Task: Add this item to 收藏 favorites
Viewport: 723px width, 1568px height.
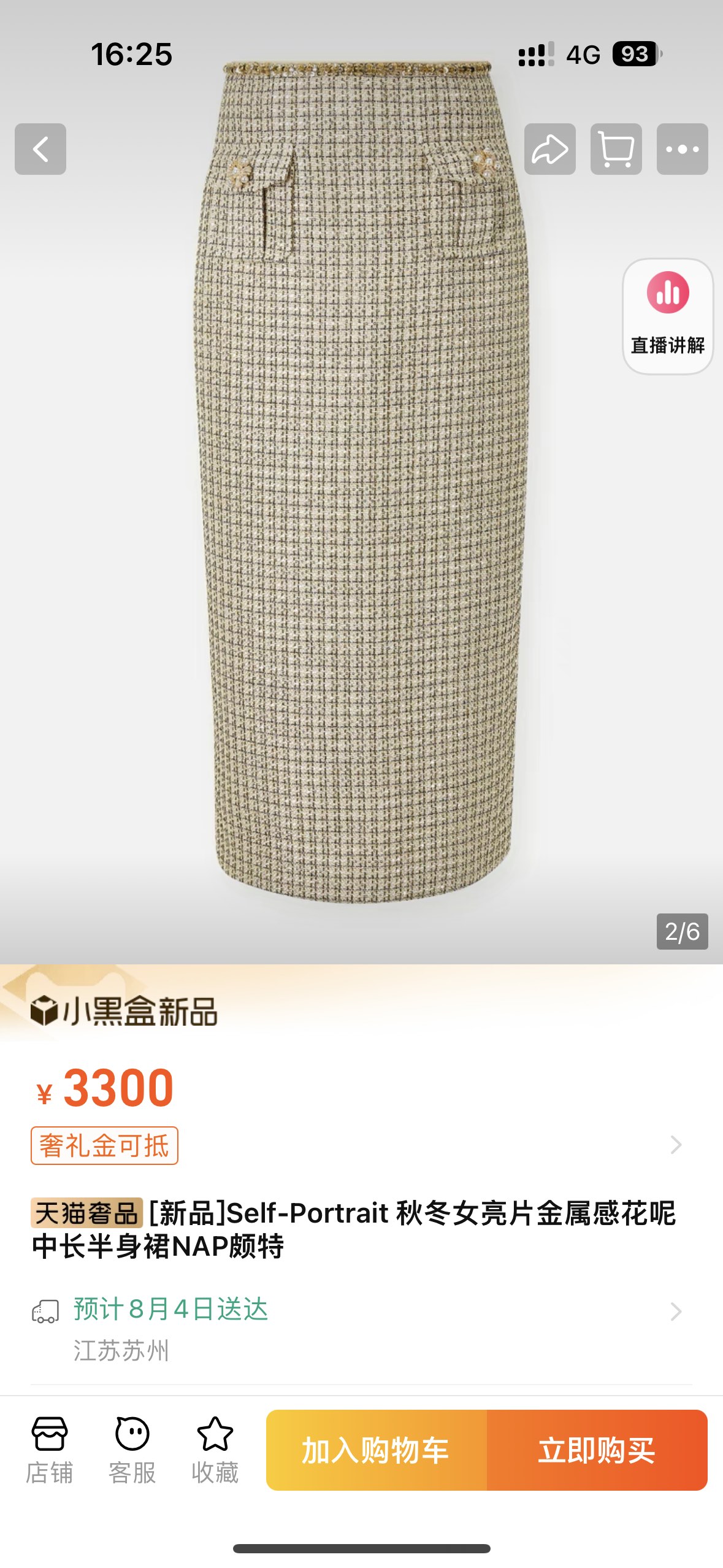Action: tap(215, 1450)
